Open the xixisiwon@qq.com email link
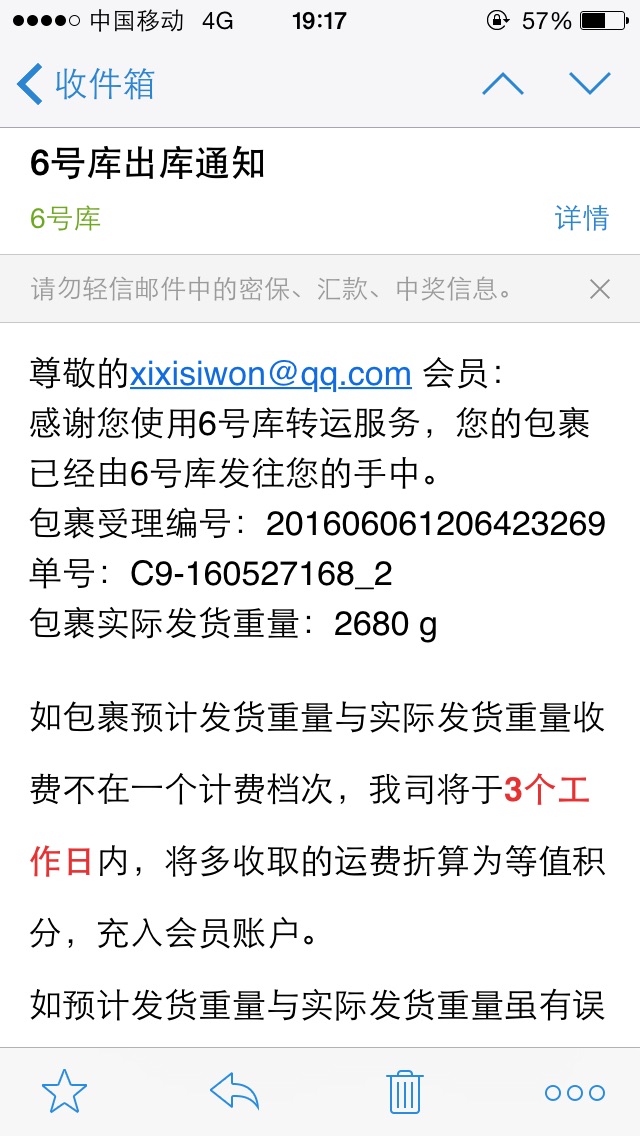This screenshot has height=1136, width=640. point(270,375)
